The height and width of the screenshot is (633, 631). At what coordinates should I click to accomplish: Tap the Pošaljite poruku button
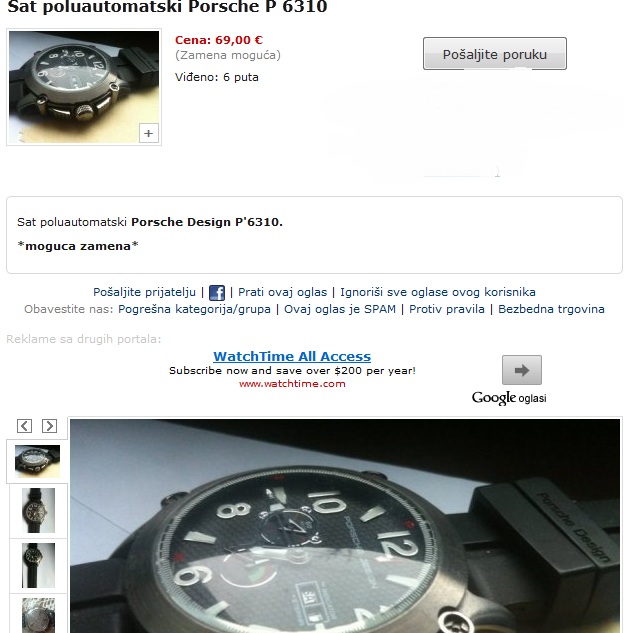tap(494, 54)
